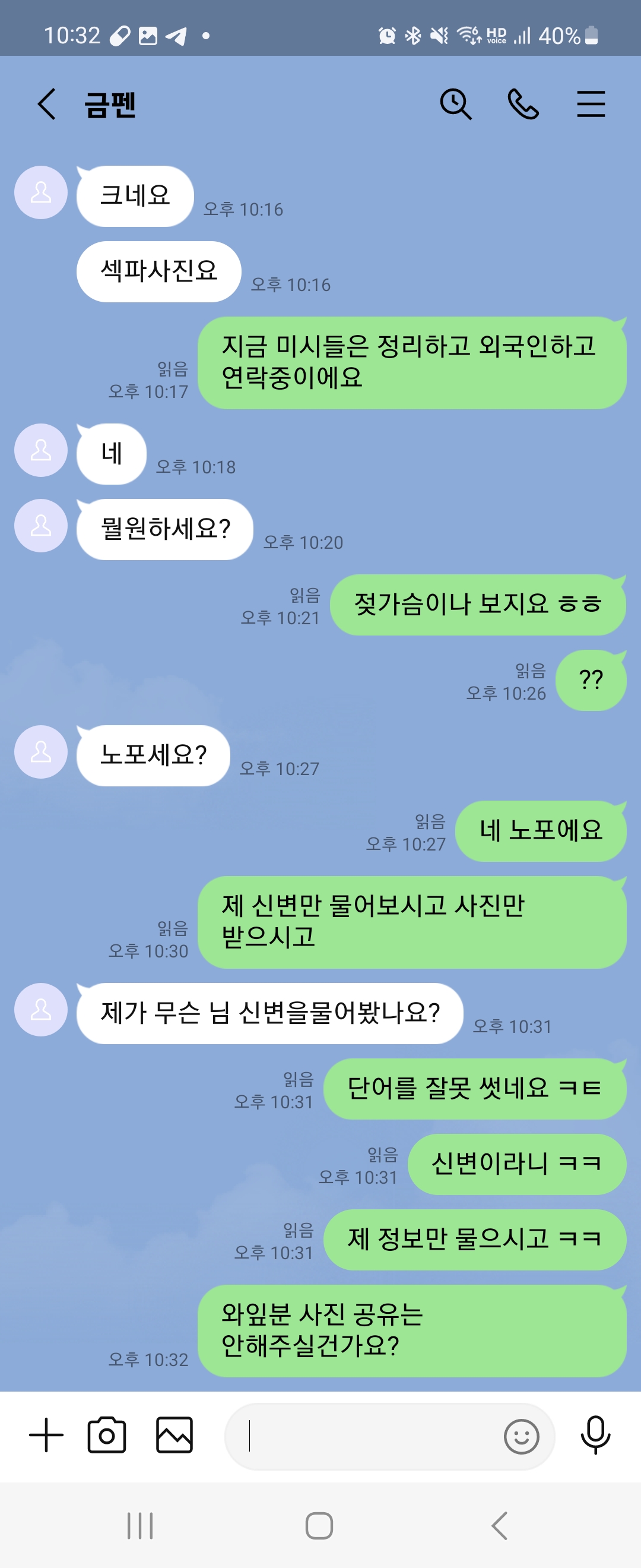Tap the system home button
The image size is (641, 1568).
click(x=319, y=1525)
